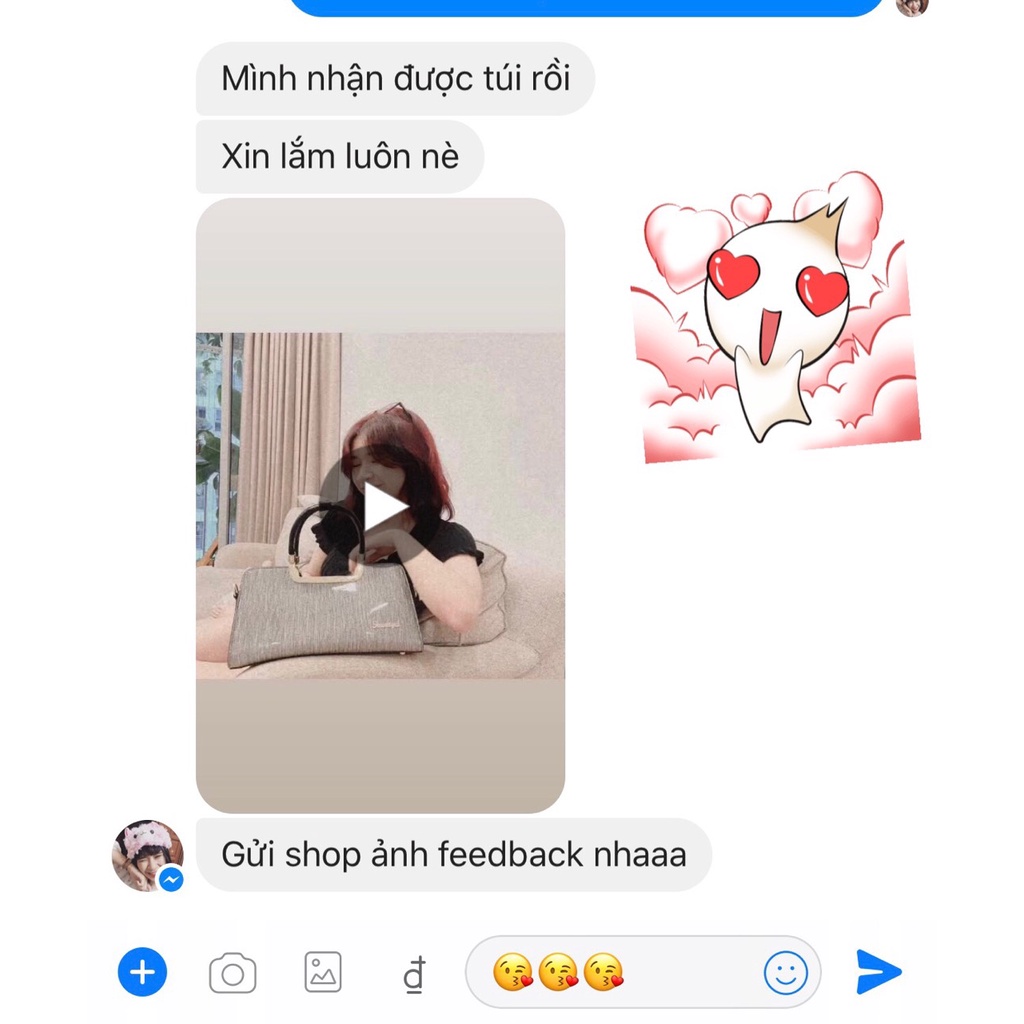Open the plus menu for more actions

point(142,972)
